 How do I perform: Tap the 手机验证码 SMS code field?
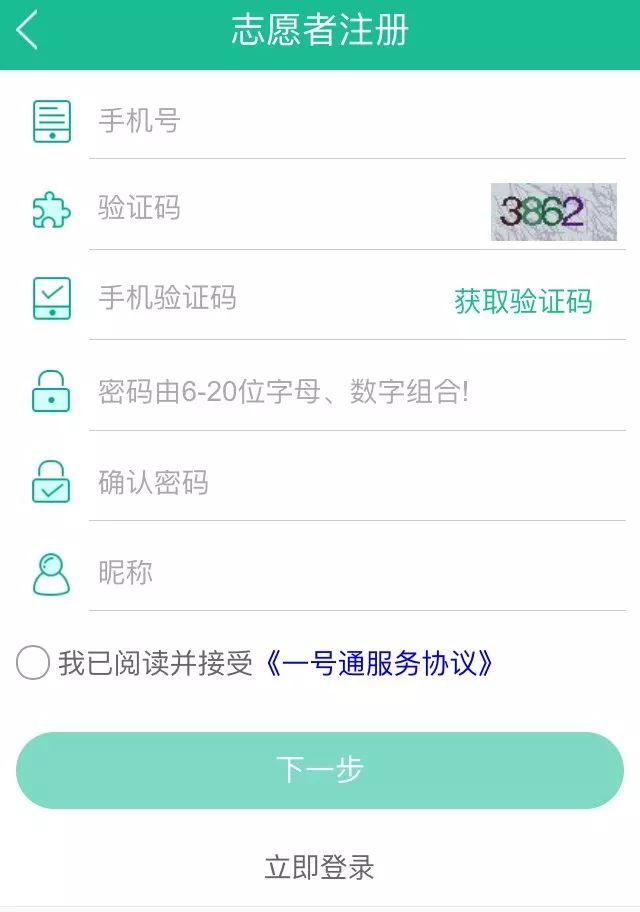[x=260, y=298]
